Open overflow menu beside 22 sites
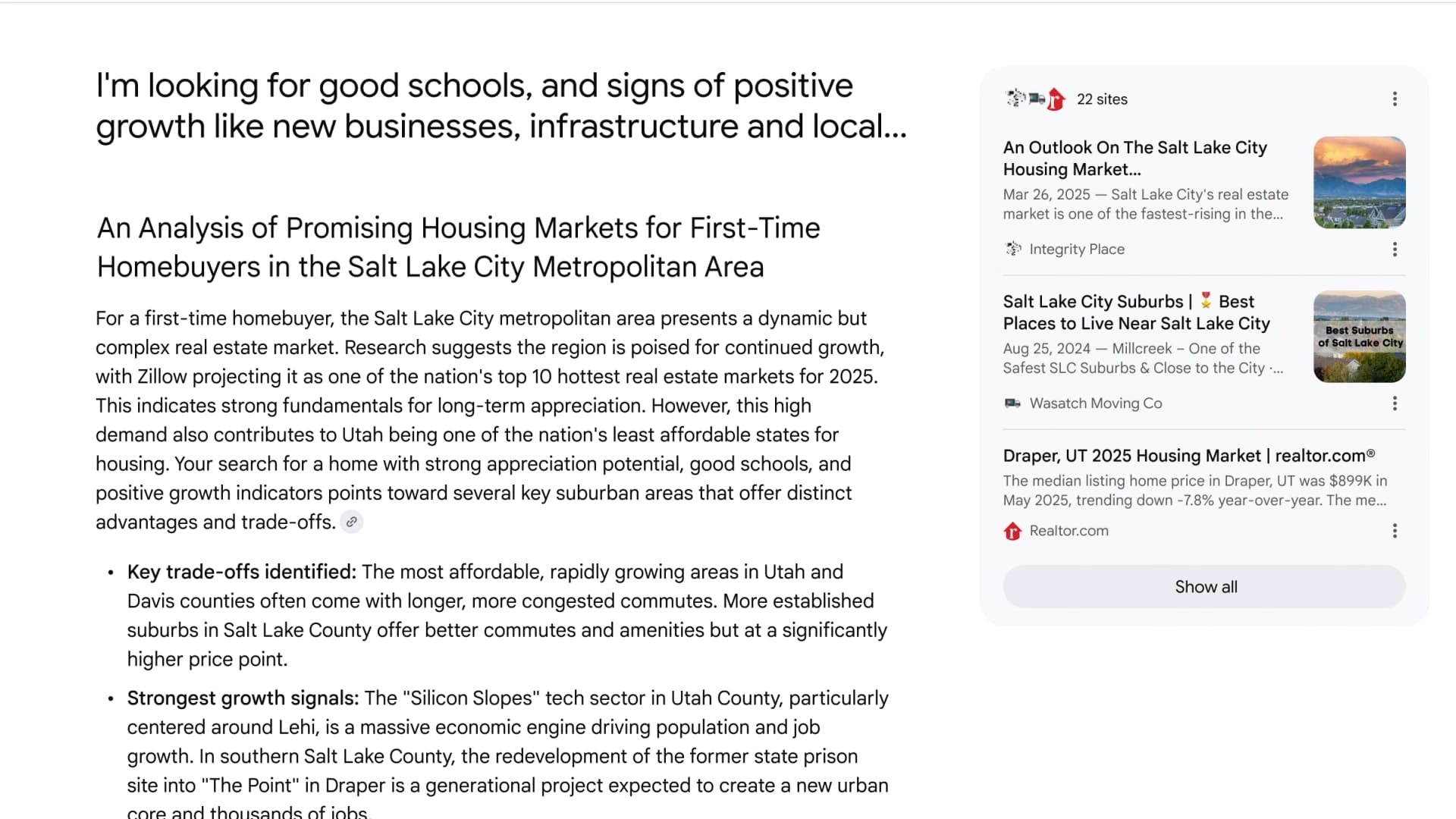This screenshot has height=819, width=1456. pyautogui.click(x=1394, y=99)
